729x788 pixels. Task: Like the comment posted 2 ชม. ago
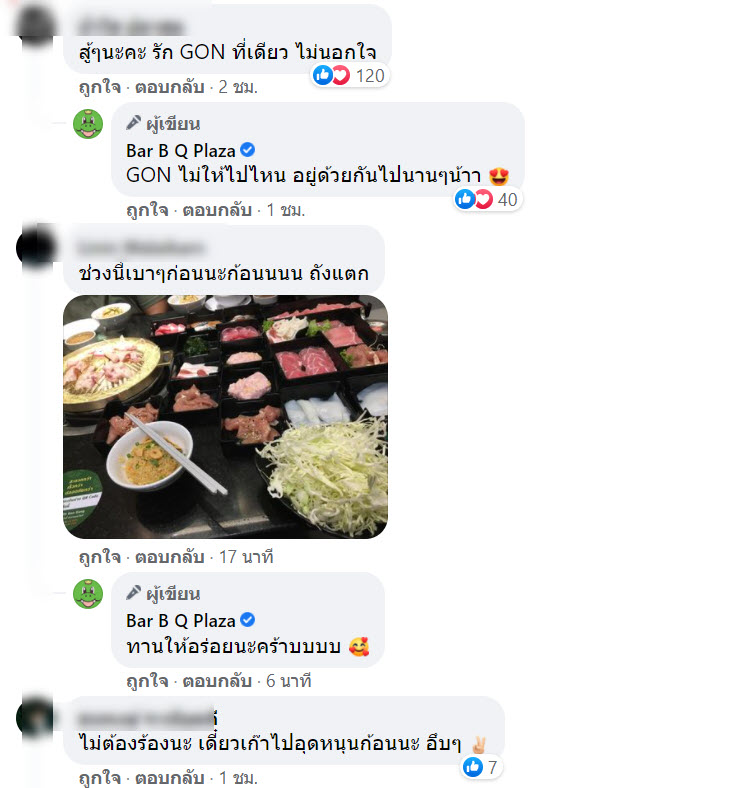(97, 87)
